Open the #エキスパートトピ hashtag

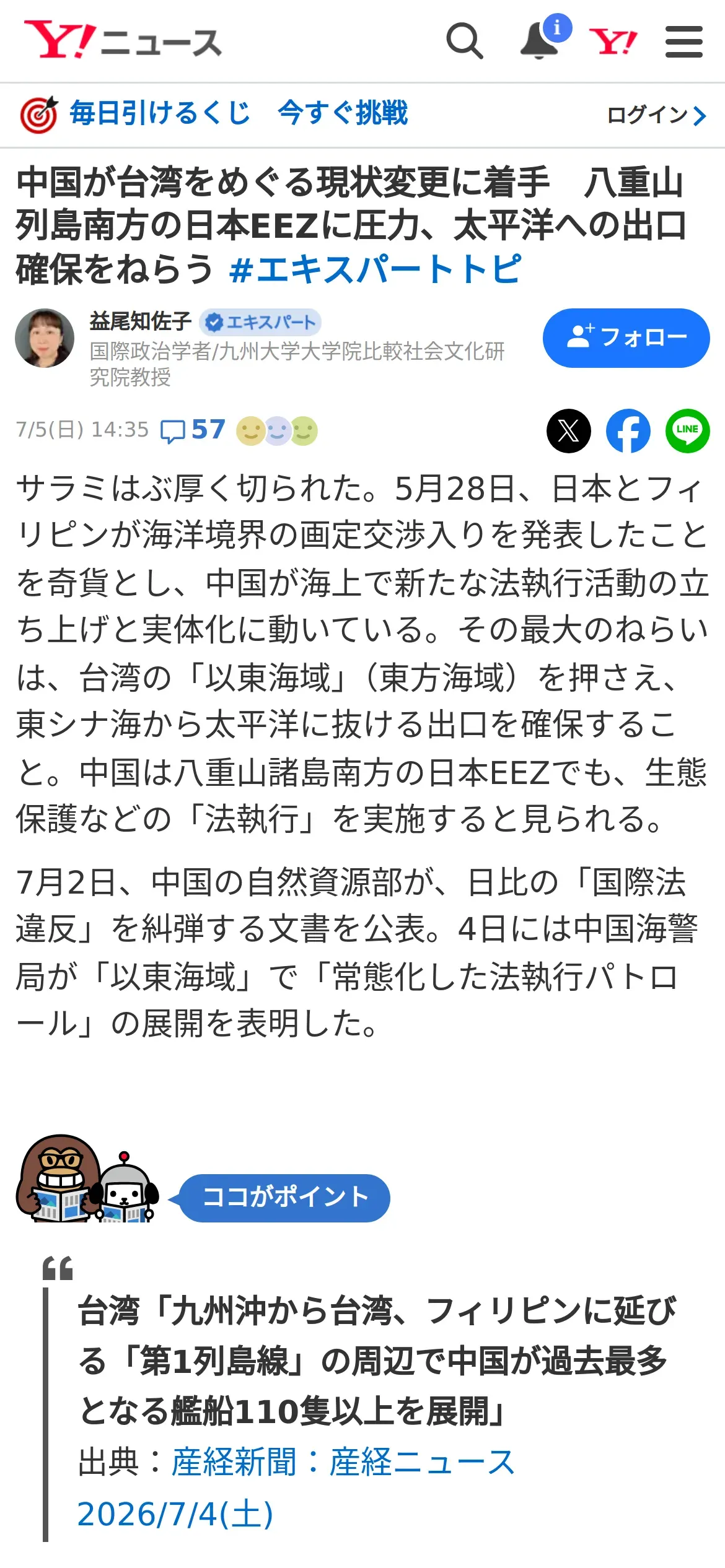pos(374,270)
